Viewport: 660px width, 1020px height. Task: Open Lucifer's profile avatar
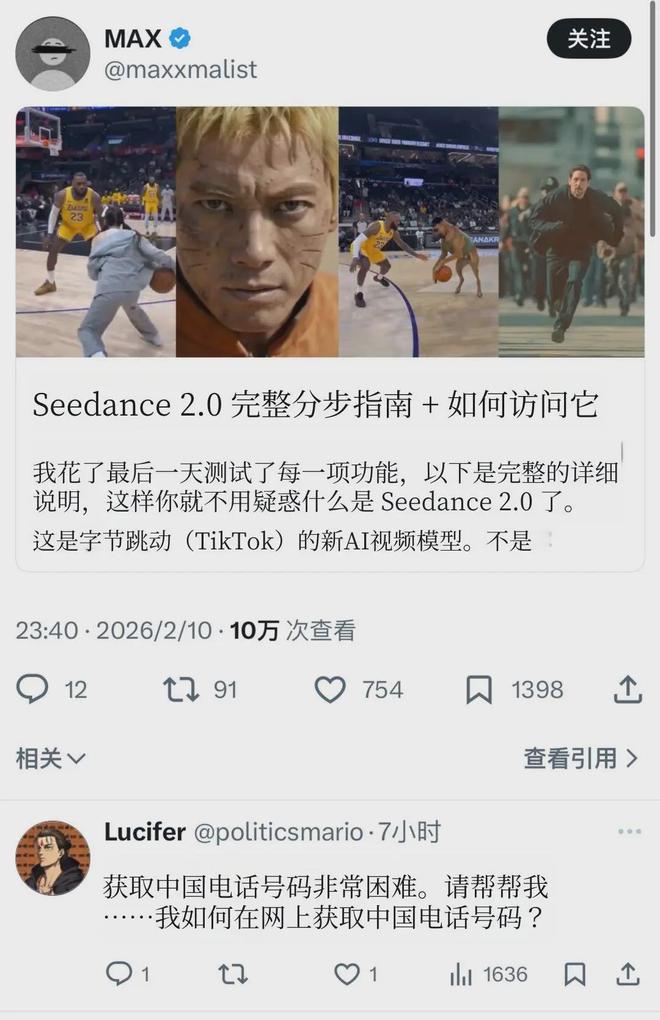point(53,858)
